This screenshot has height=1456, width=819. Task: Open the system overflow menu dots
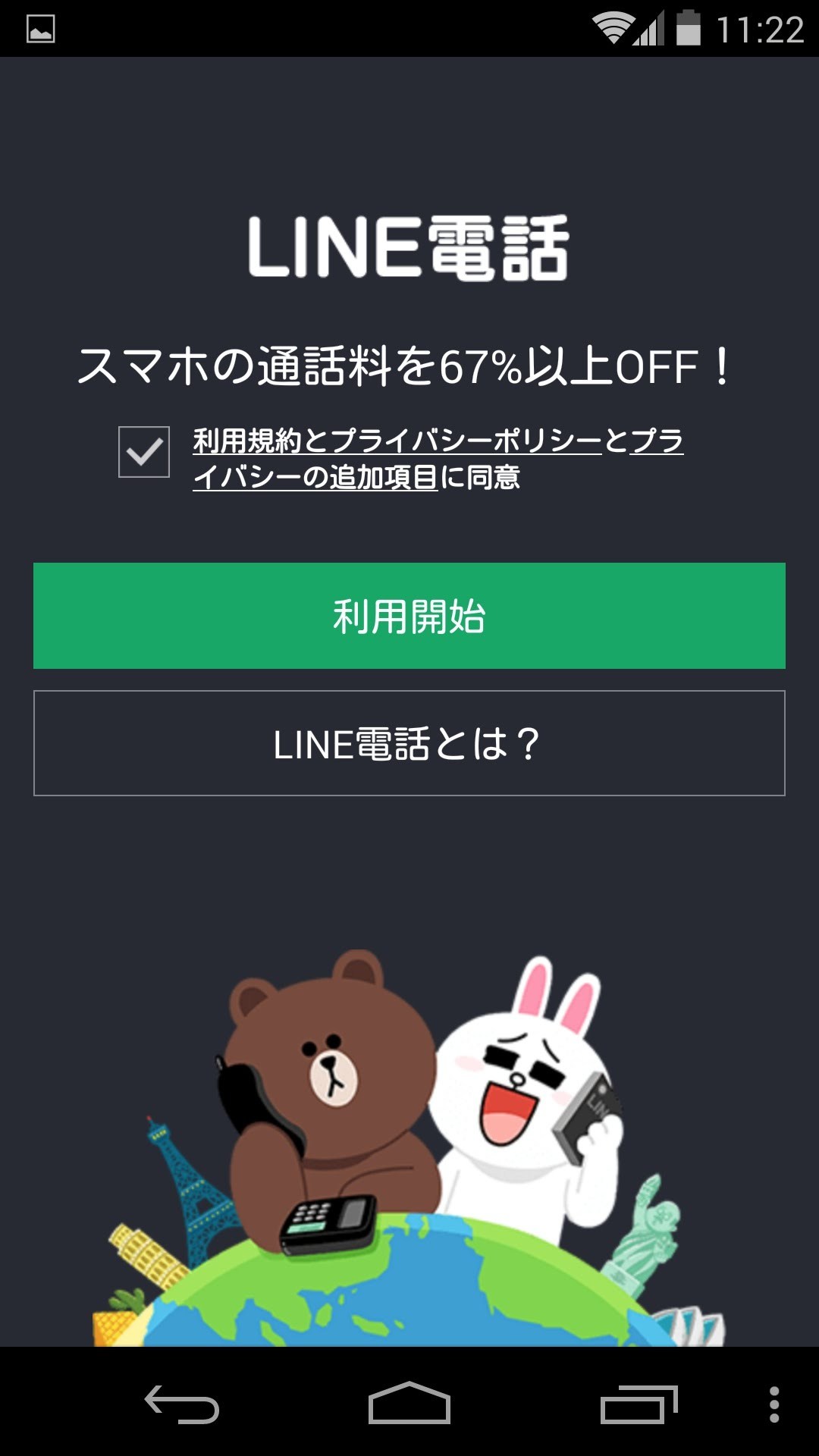pos(774,1404)
